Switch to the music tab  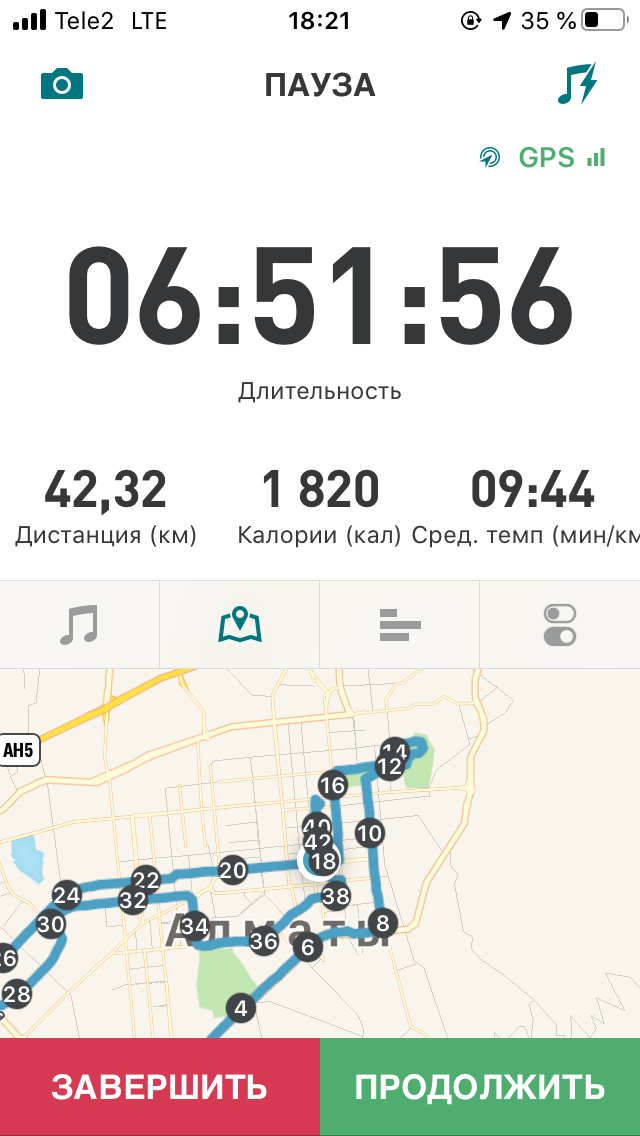(x=80, y=625)
